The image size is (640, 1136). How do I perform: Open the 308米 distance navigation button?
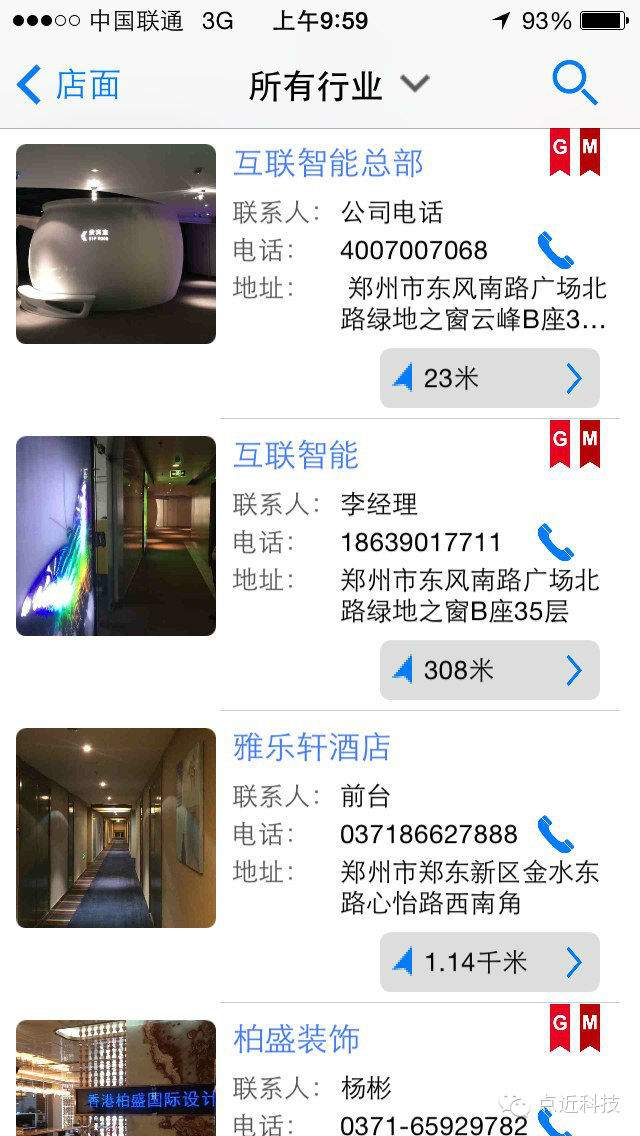pos(490,670)
